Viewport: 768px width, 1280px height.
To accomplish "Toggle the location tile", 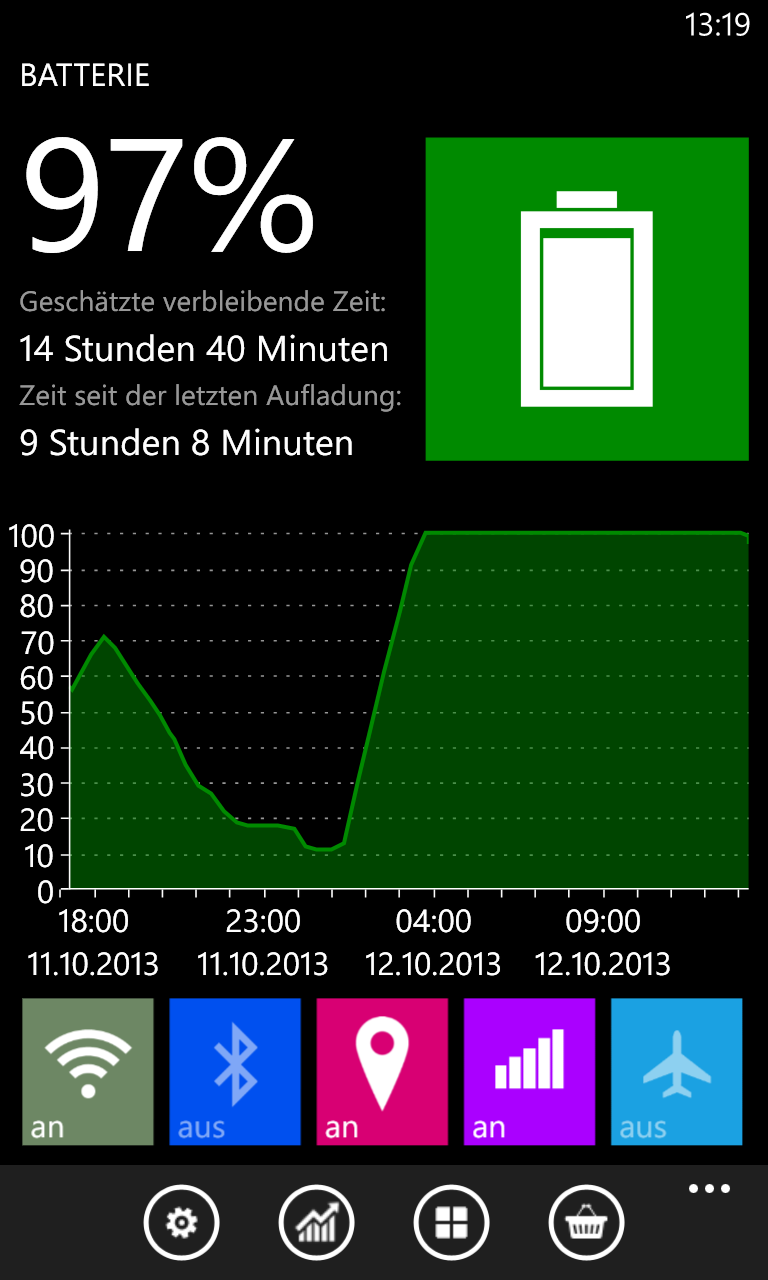I will pyautogui.click(x=382, y=1071).
